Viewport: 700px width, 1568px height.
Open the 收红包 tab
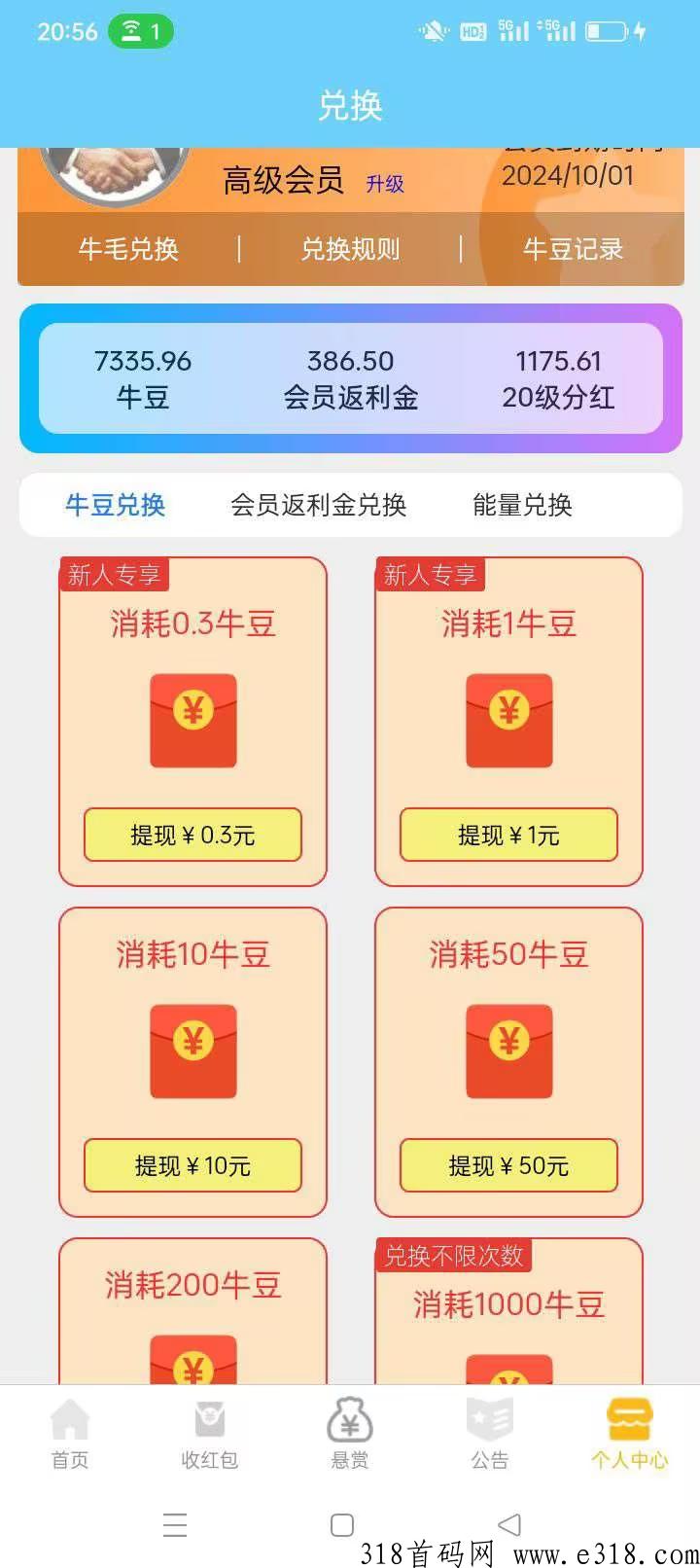209,1434
